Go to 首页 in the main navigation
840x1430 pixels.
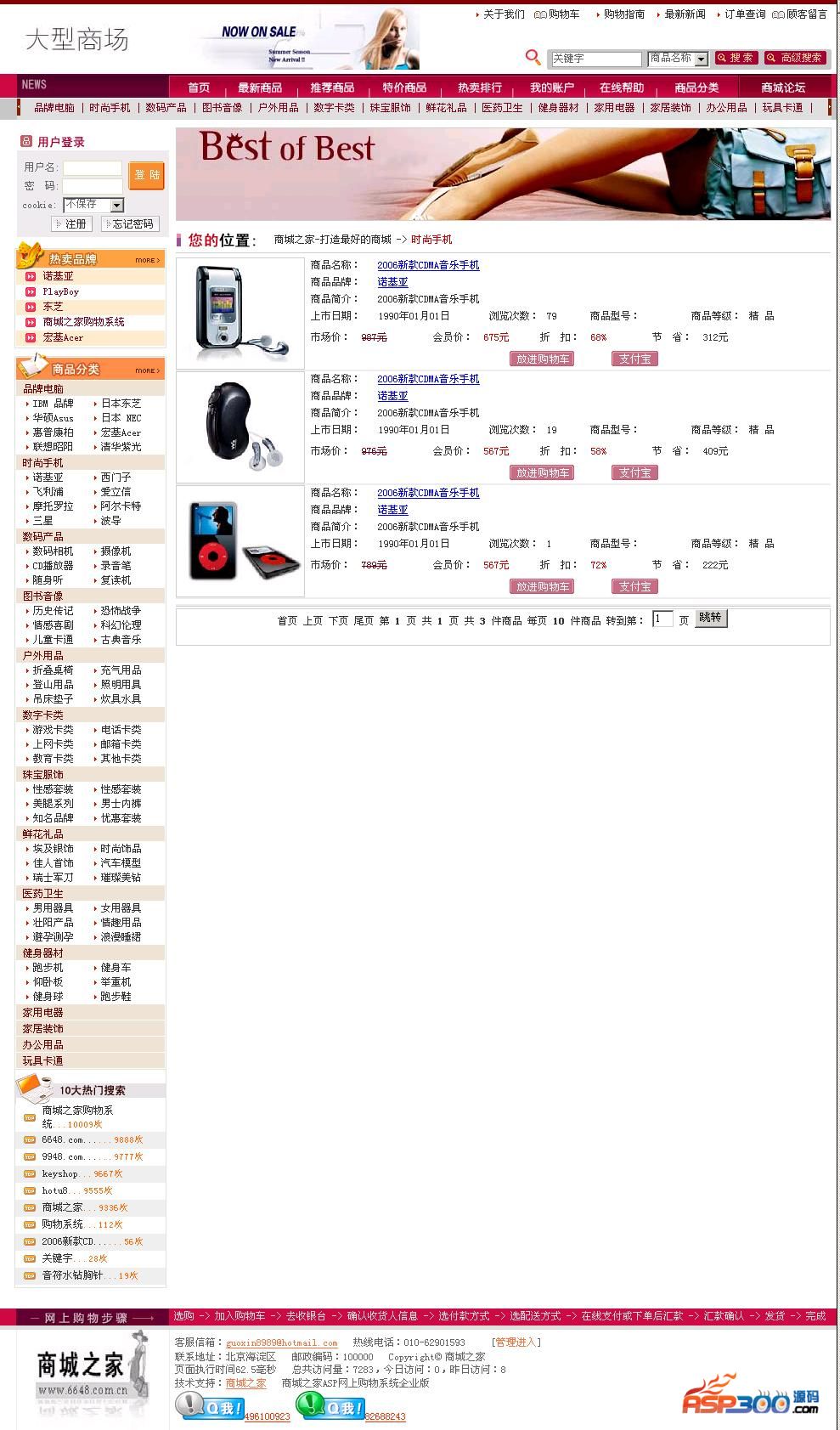pos(199,88)
